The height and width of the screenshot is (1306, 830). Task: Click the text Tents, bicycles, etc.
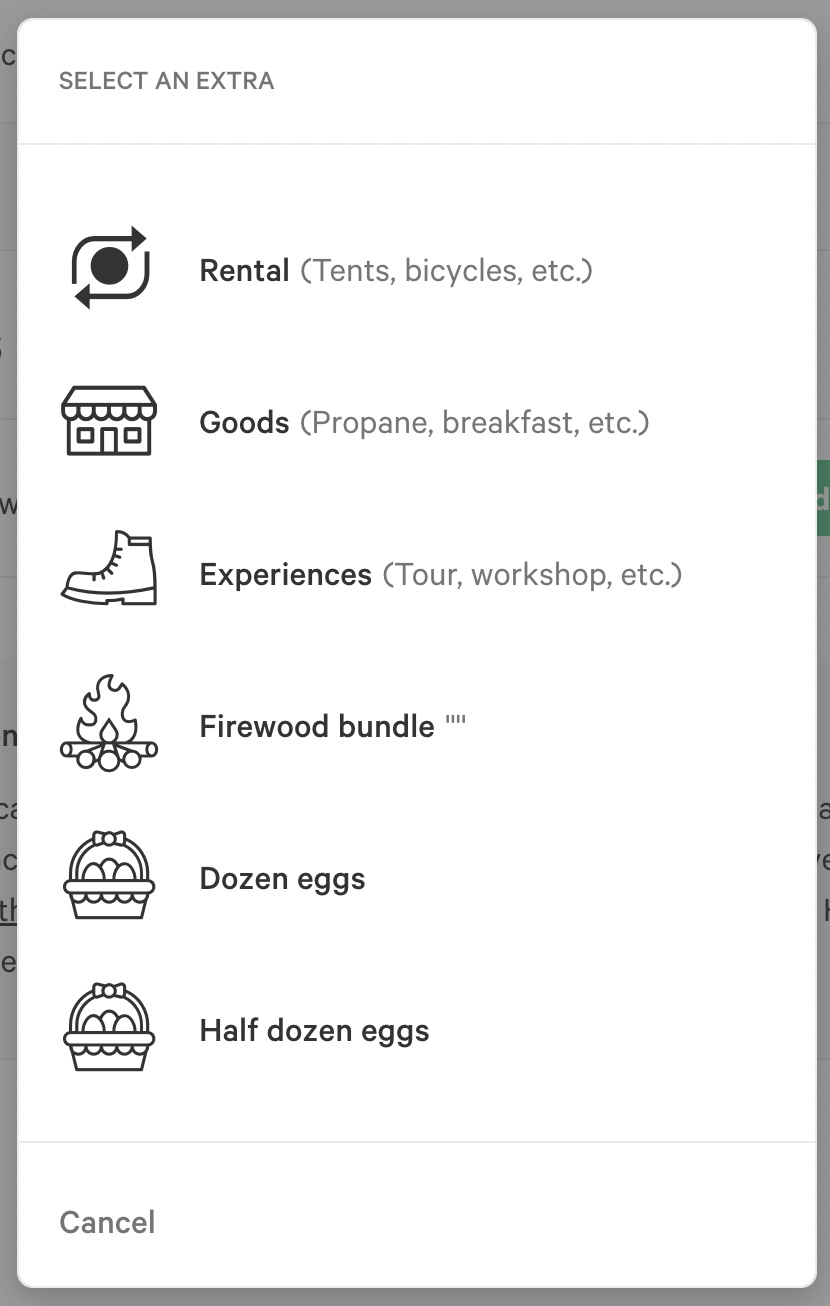click(449, 270)
